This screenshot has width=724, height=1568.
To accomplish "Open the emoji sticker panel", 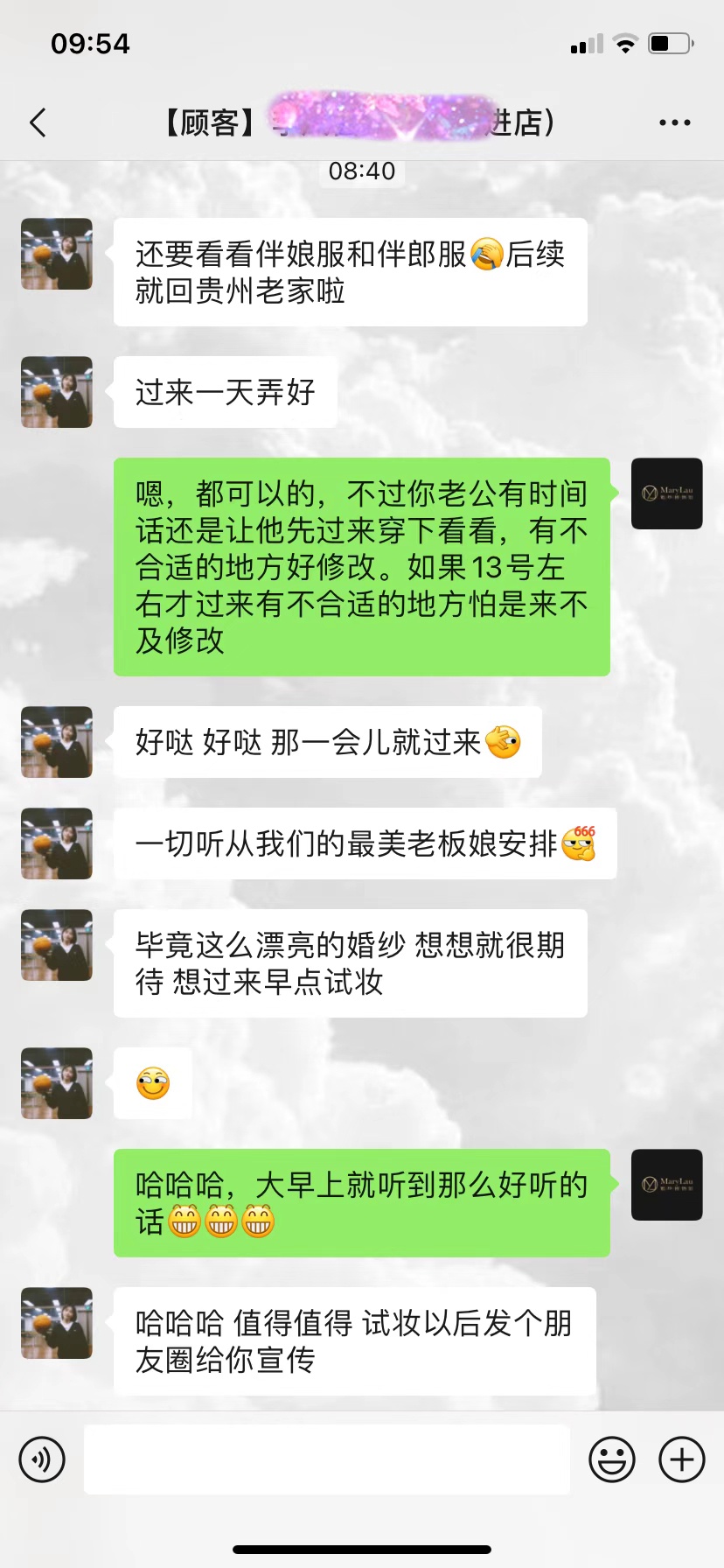I will click(611, 1459).
